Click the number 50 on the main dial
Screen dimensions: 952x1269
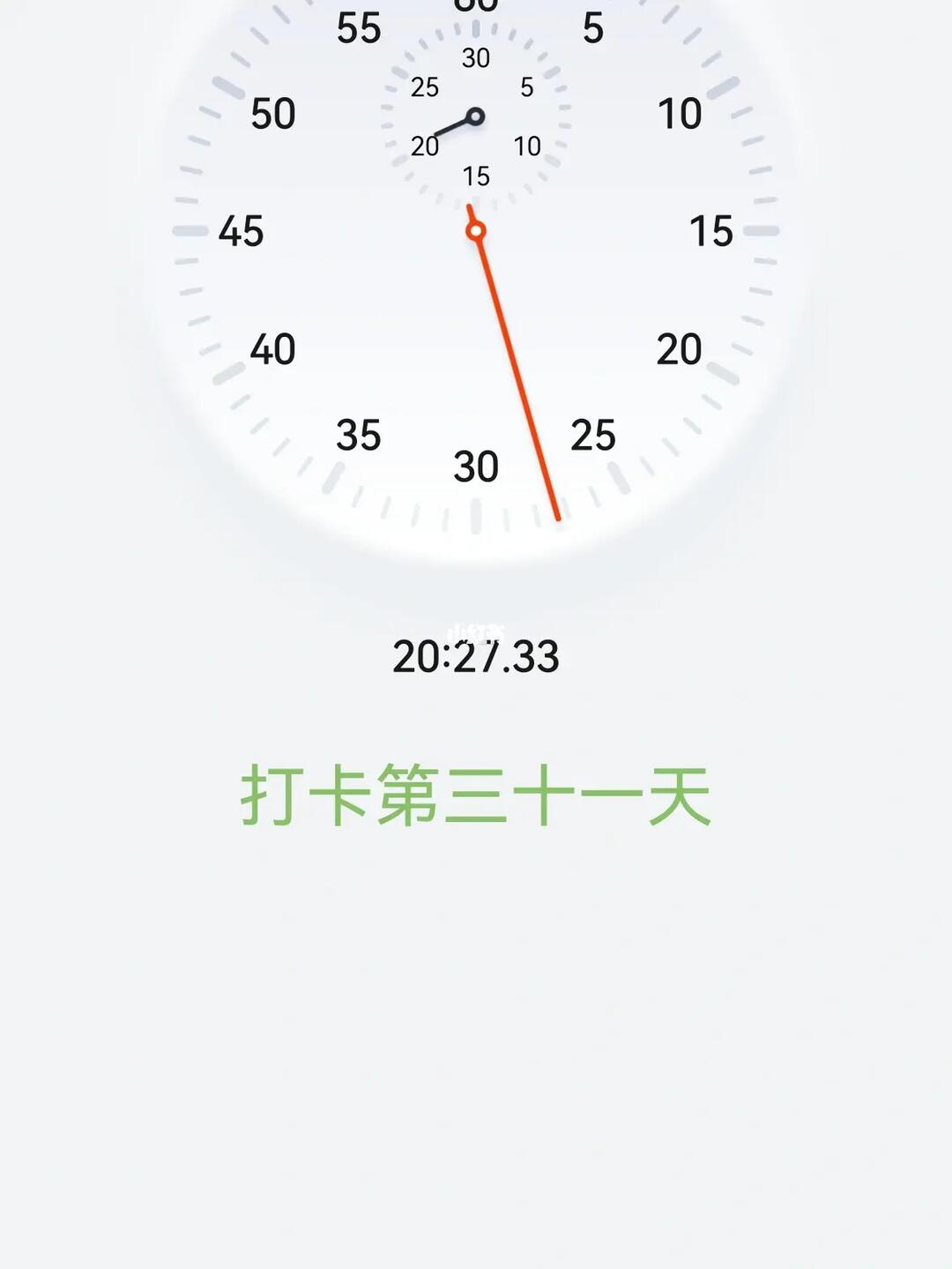[x=274, y=114]
